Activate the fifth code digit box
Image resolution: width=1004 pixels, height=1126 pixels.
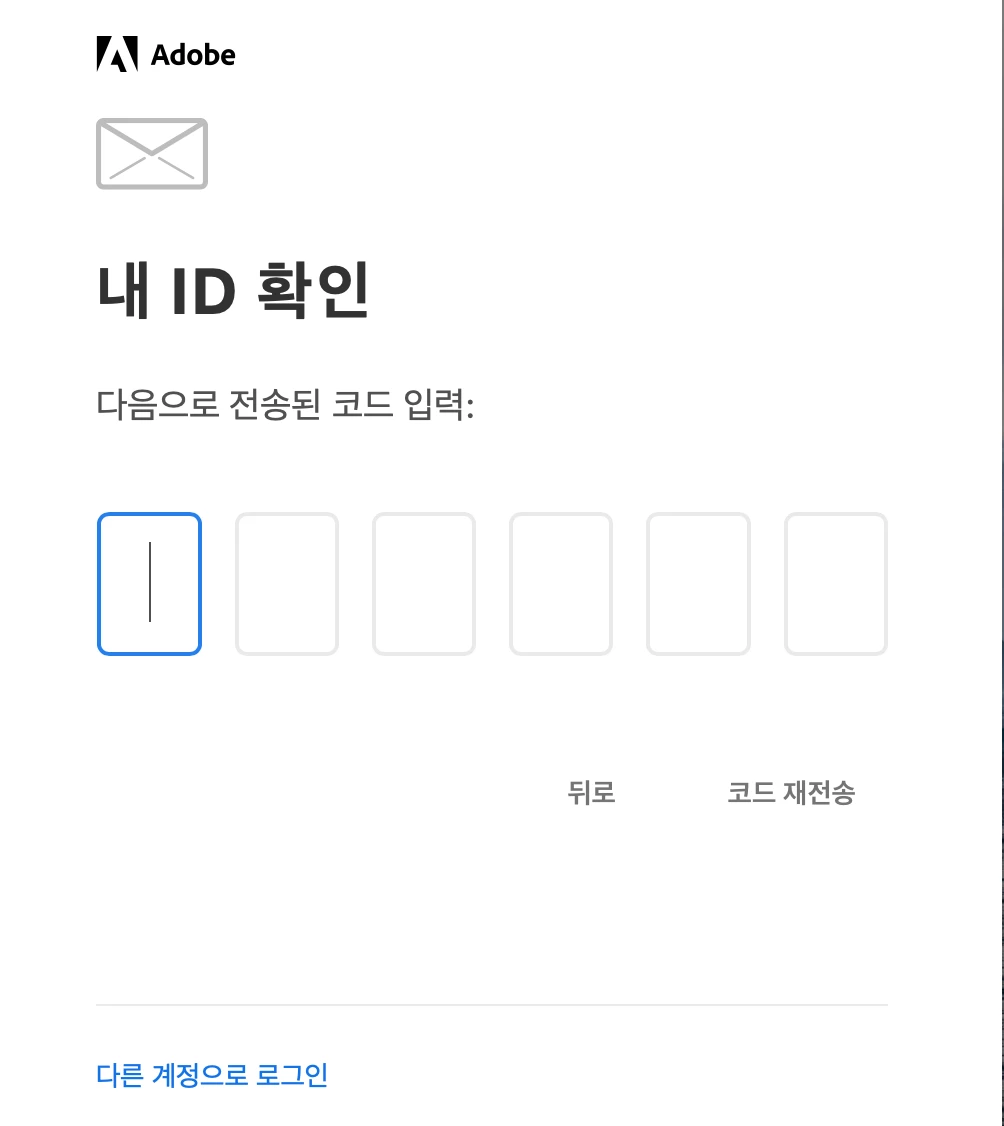pos(698,584)
